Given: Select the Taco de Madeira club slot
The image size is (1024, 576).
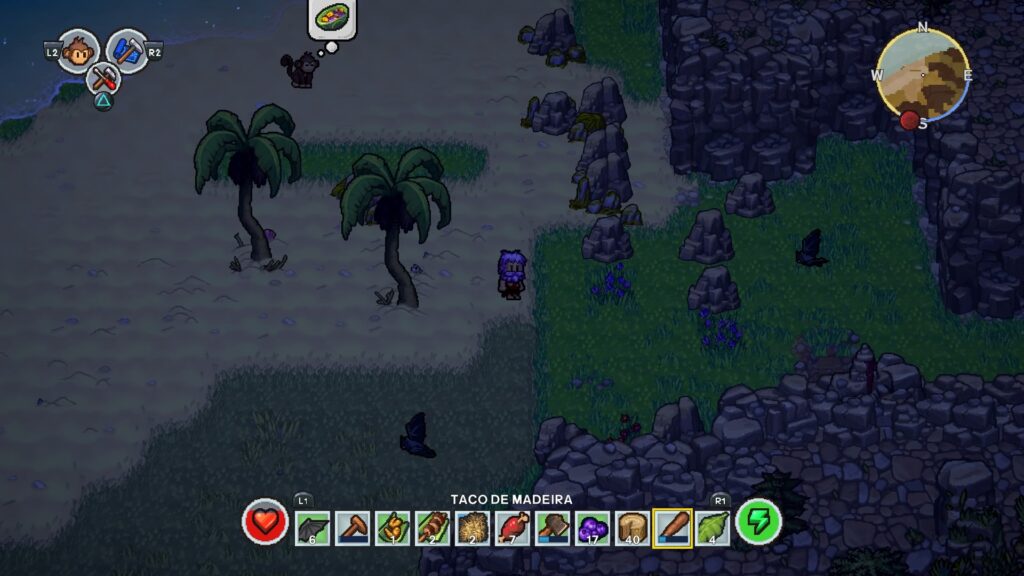Looking at the screenshot, I should coord(672,527).
